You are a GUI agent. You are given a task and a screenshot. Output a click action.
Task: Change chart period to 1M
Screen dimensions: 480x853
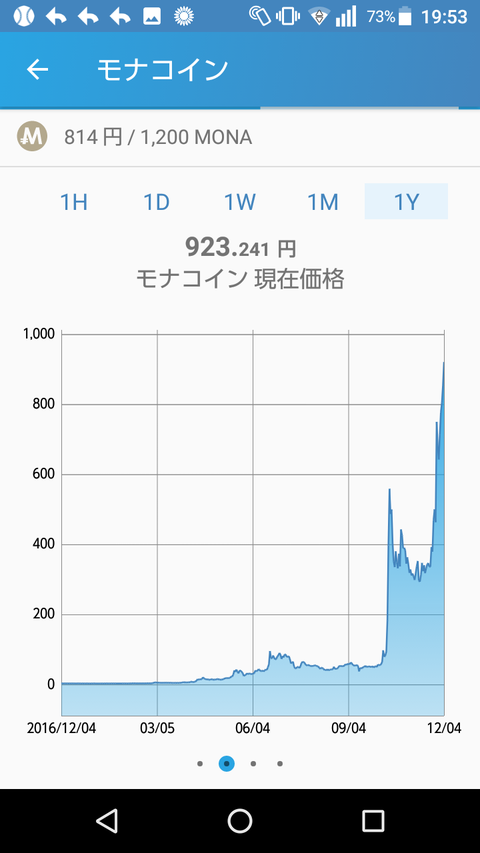(323, 202)
